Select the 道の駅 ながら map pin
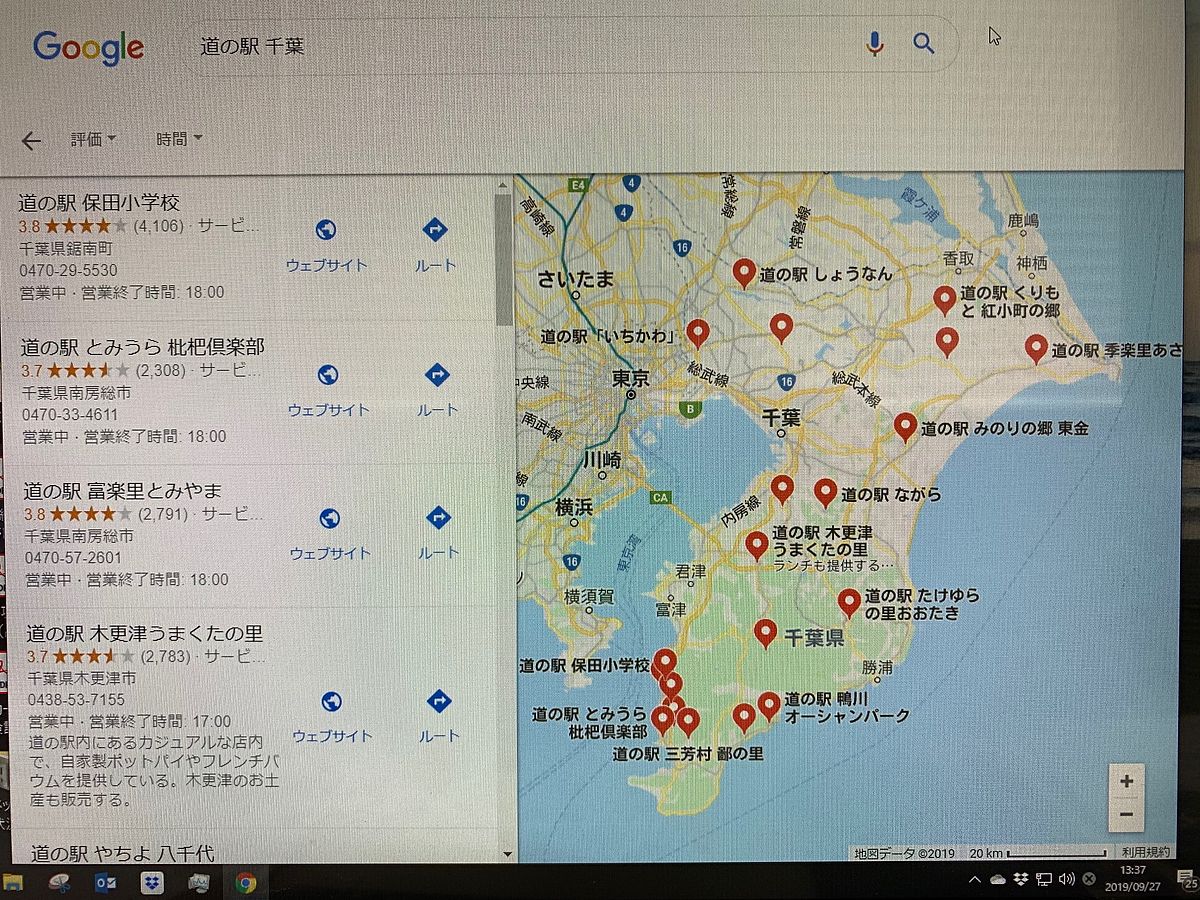This screenshot has height=900, width=1200. tap(825, 492)
